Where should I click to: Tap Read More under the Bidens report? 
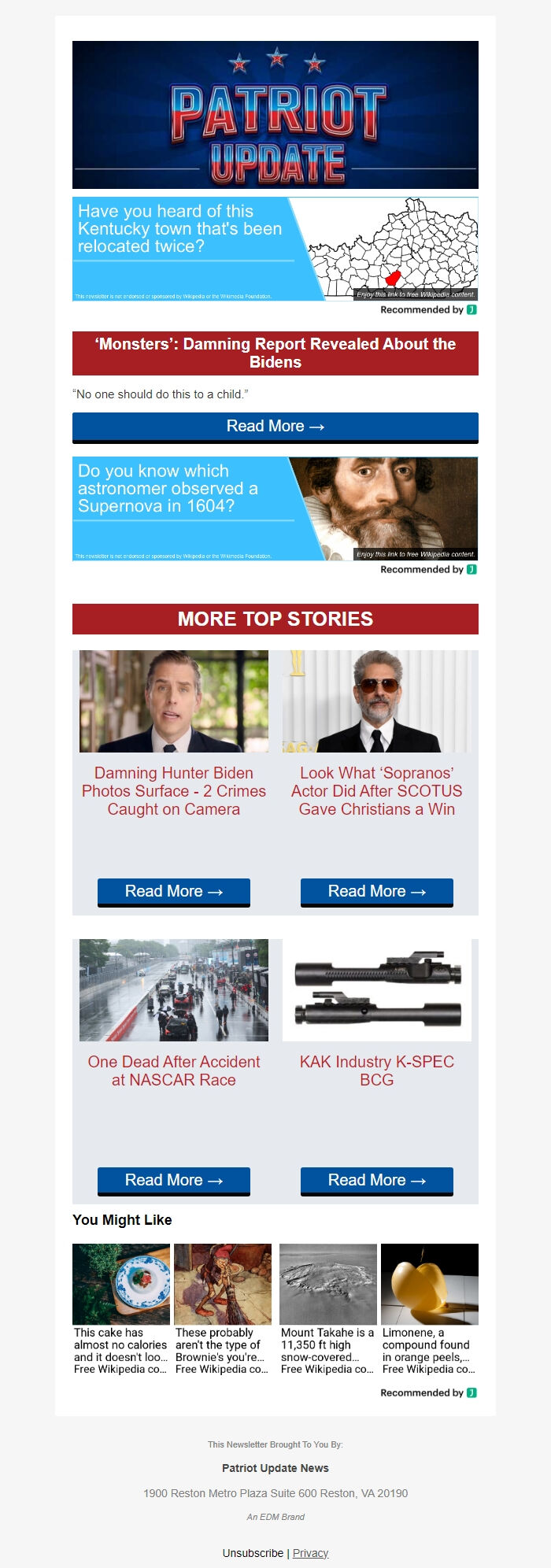point(275,427)
